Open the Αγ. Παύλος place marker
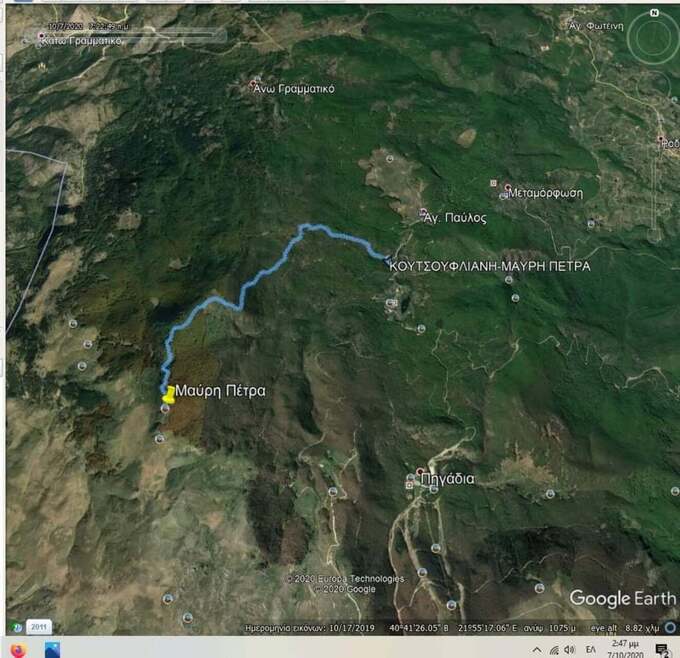Image resolution: width=680 pixels, height=658 pixels. (422, 212)
